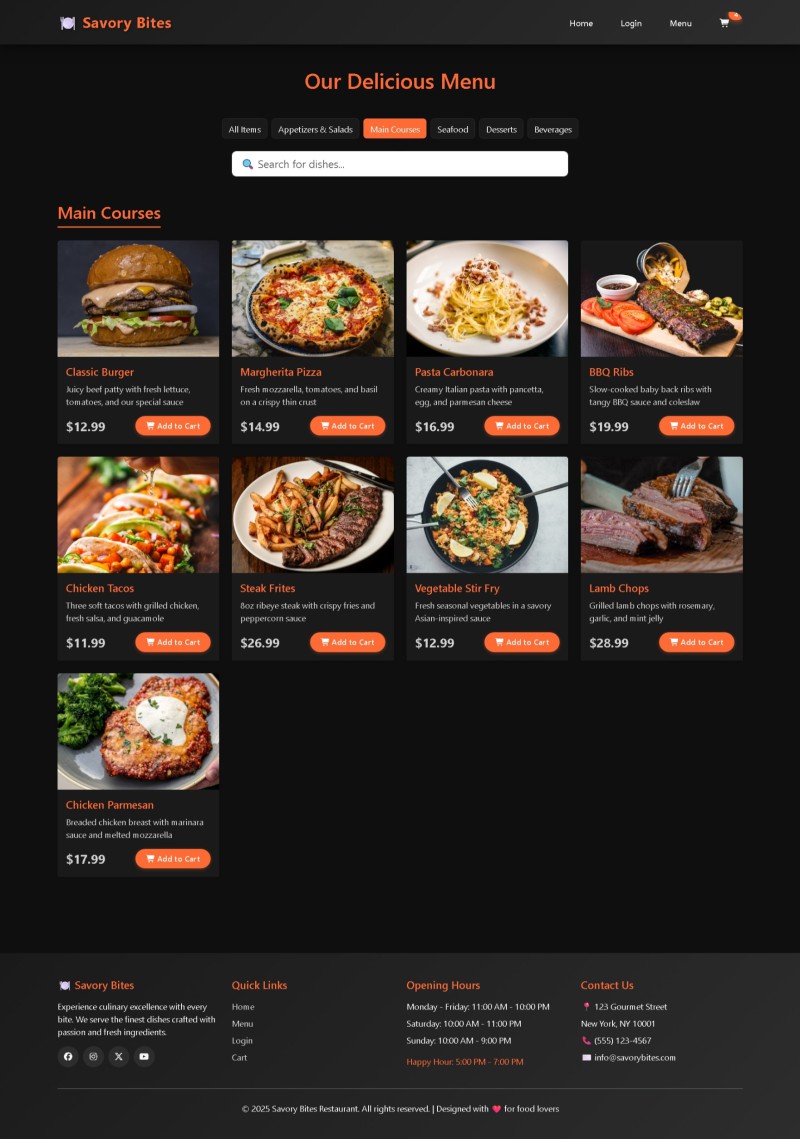Viewport: 800px width, 1139px height.
Task: Go to Home in top navigation
Action: point(581,23)
